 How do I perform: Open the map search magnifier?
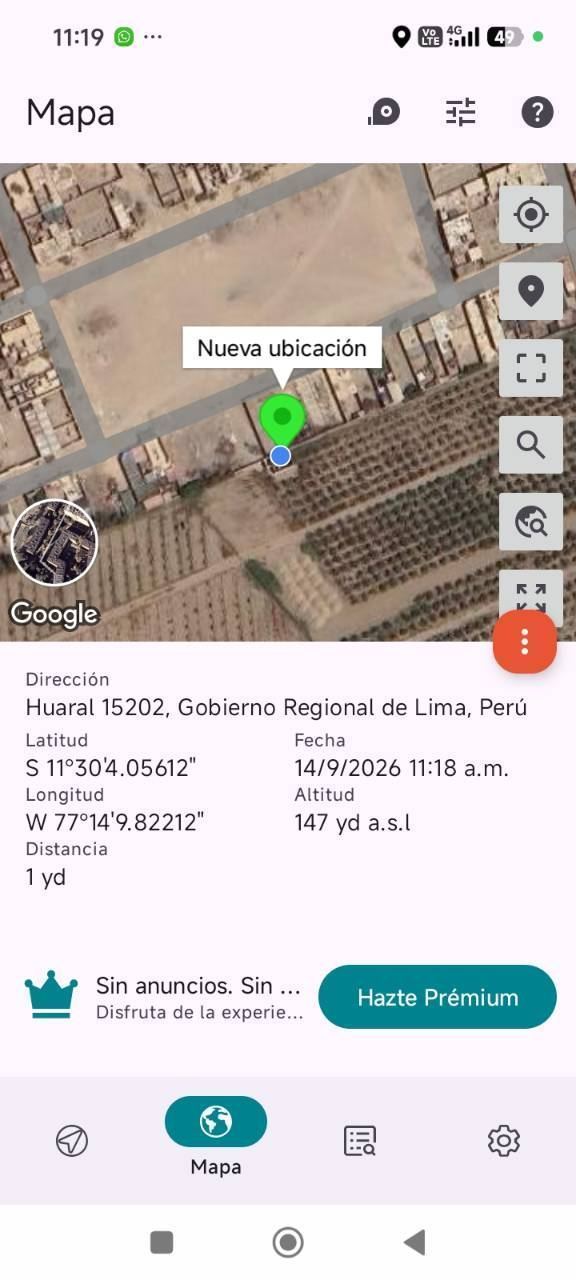(x=531, y=445)
